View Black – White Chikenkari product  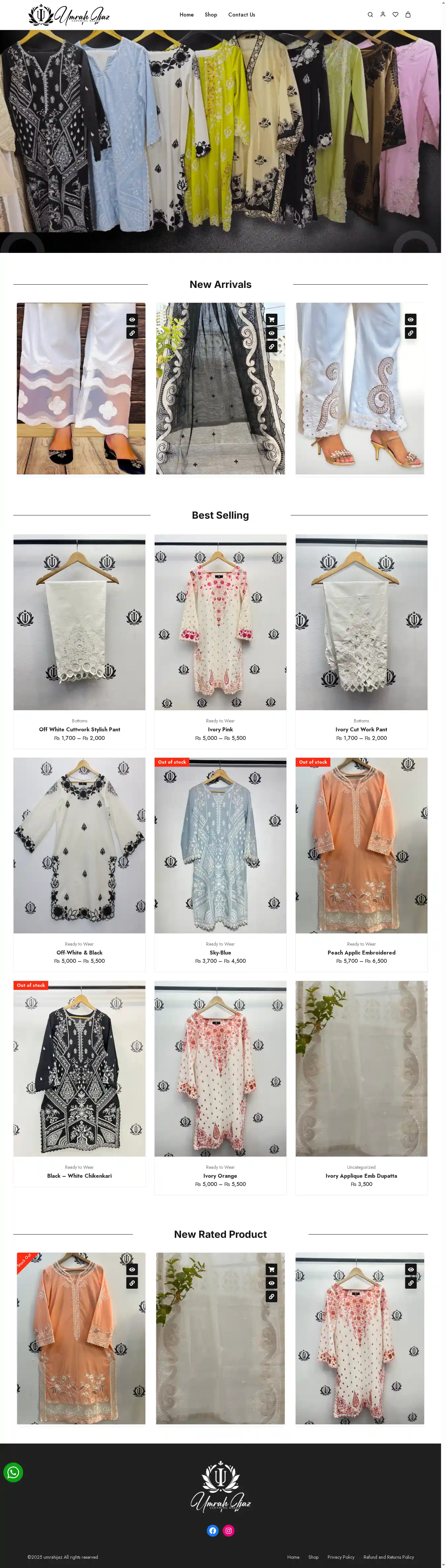pos(79,1176)
